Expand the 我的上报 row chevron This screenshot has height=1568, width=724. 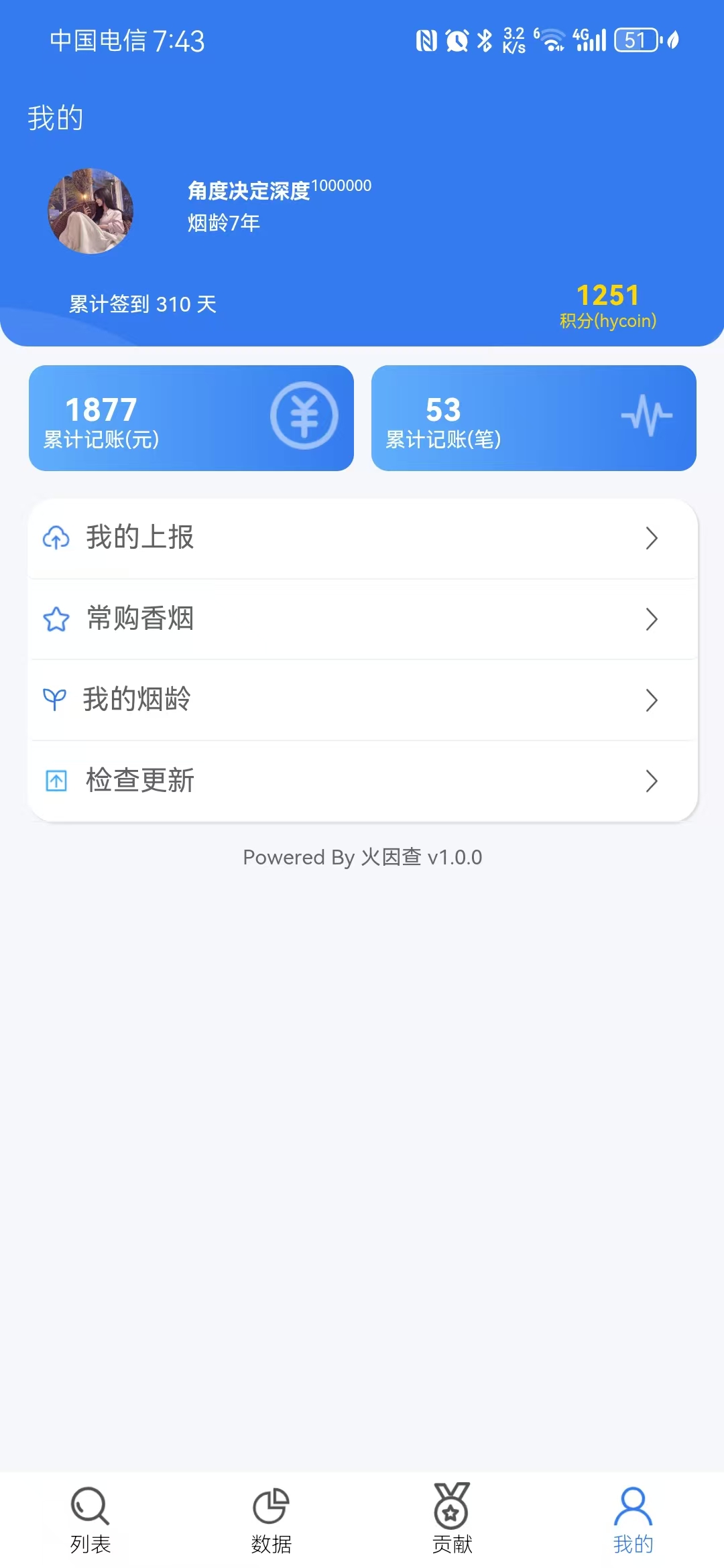(x=651, y=538)
